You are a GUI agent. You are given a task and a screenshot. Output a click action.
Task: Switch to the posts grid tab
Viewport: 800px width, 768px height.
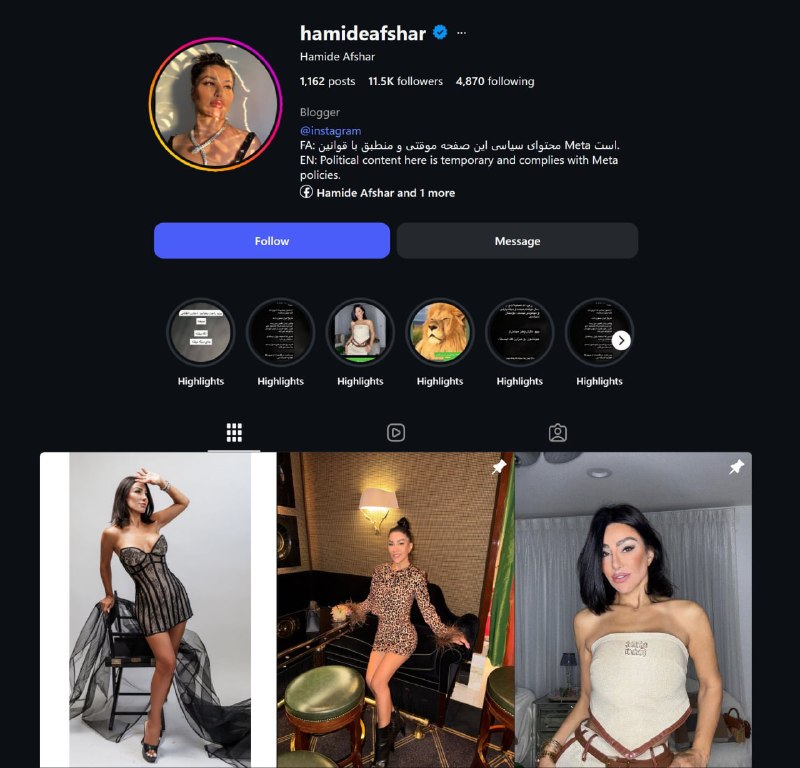234,432
